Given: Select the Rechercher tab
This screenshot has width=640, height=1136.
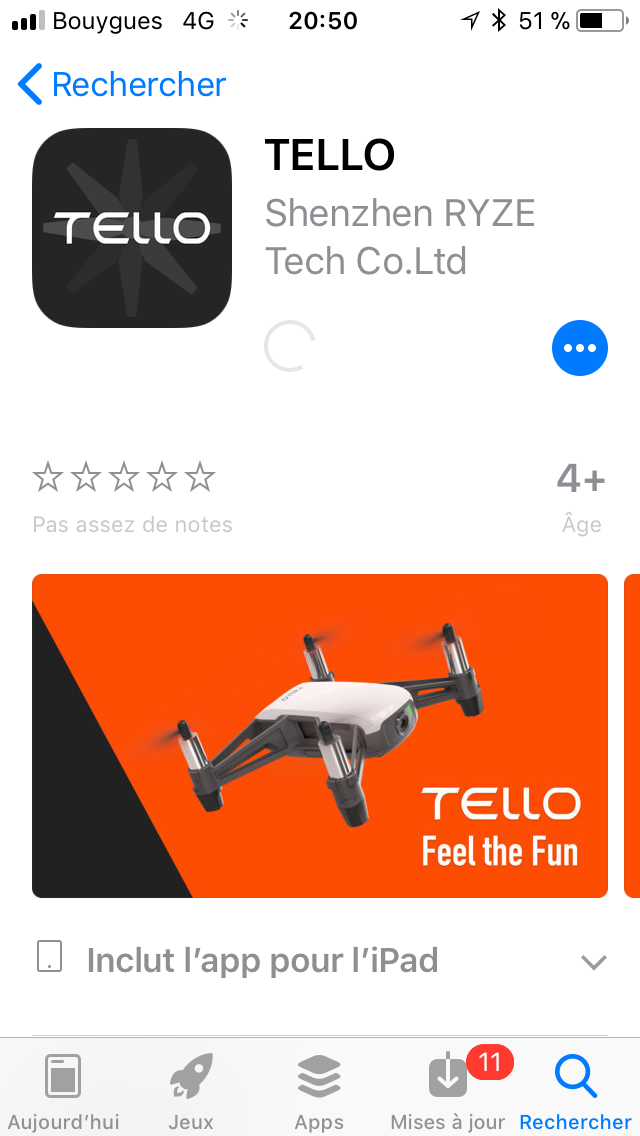Looking at the screenshot, I should (575, 1091).
